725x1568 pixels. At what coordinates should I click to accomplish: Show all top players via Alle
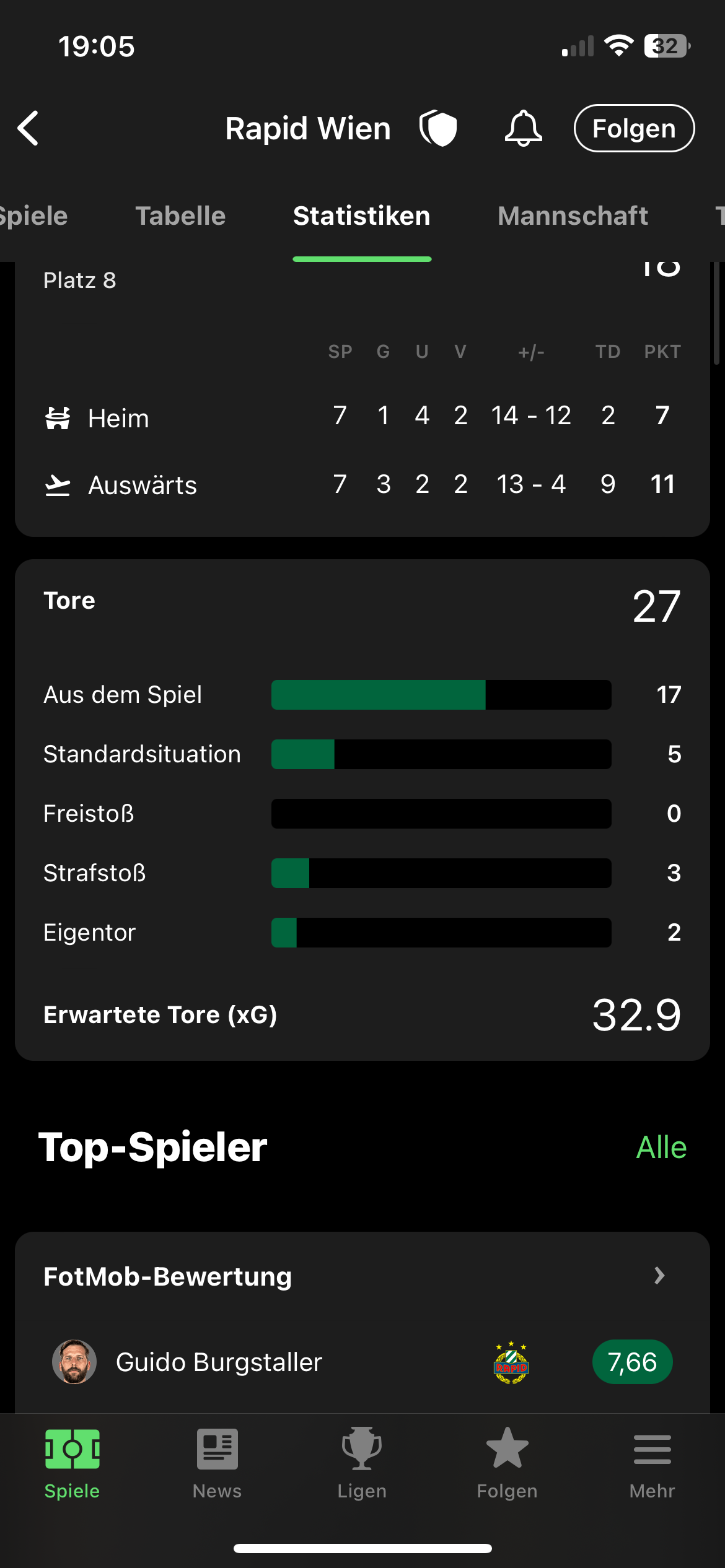pos(661,1148)
